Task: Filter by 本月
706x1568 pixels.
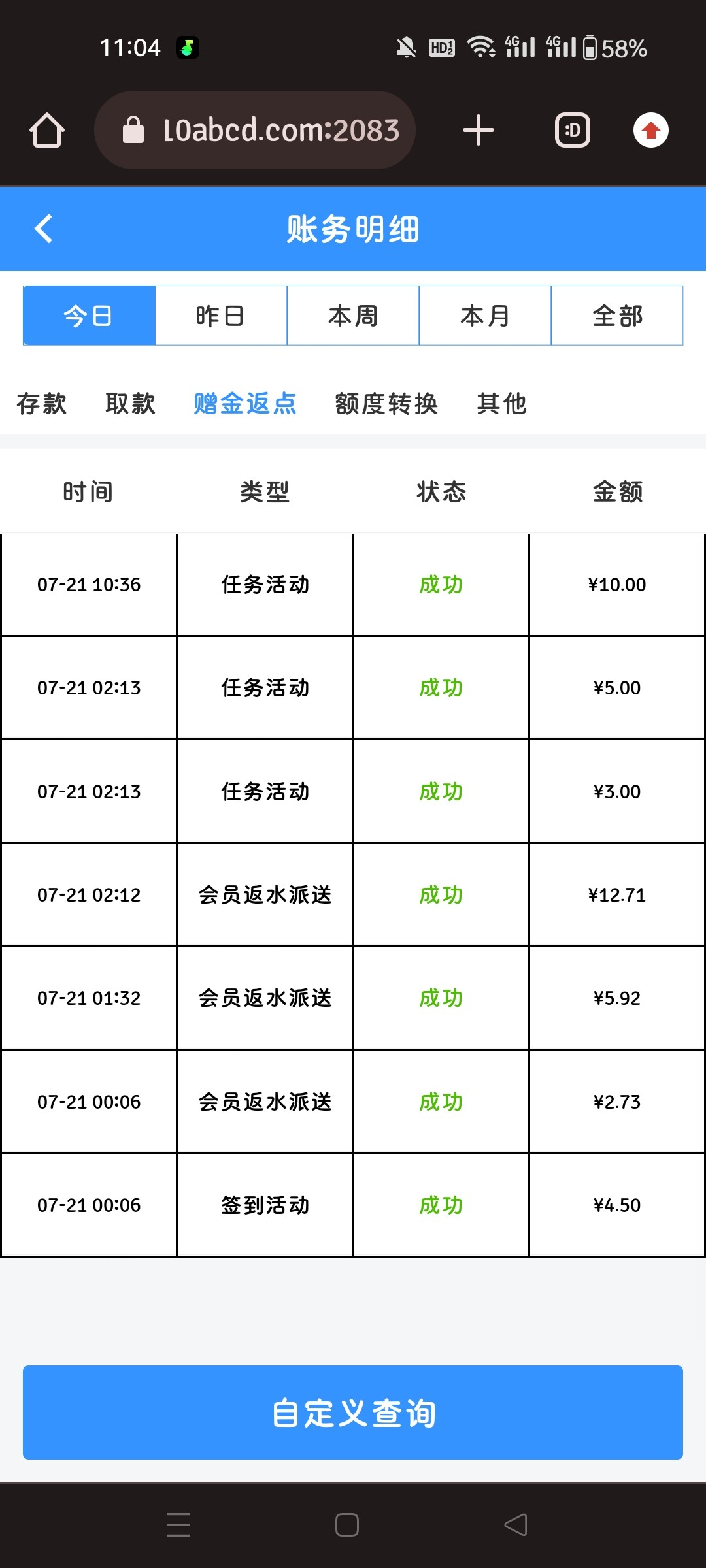Action: (x=485, y=316)
